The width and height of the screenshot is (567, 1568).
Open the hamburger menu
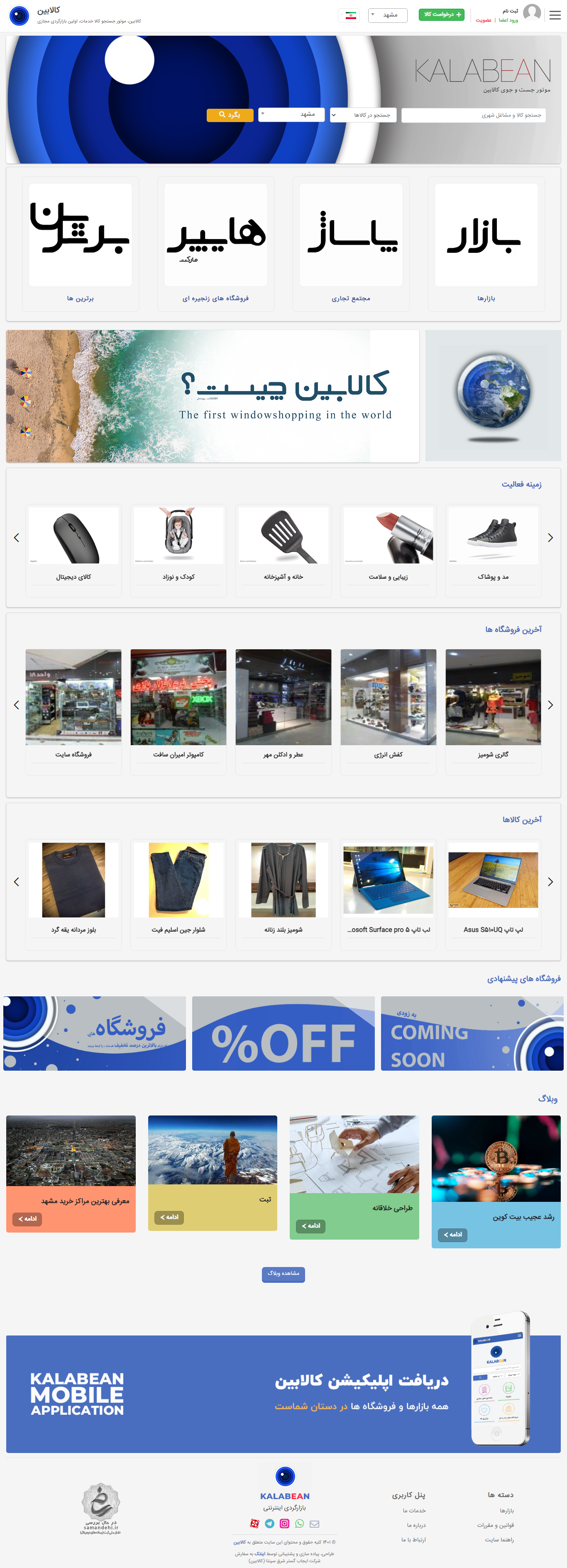(555, 15)
